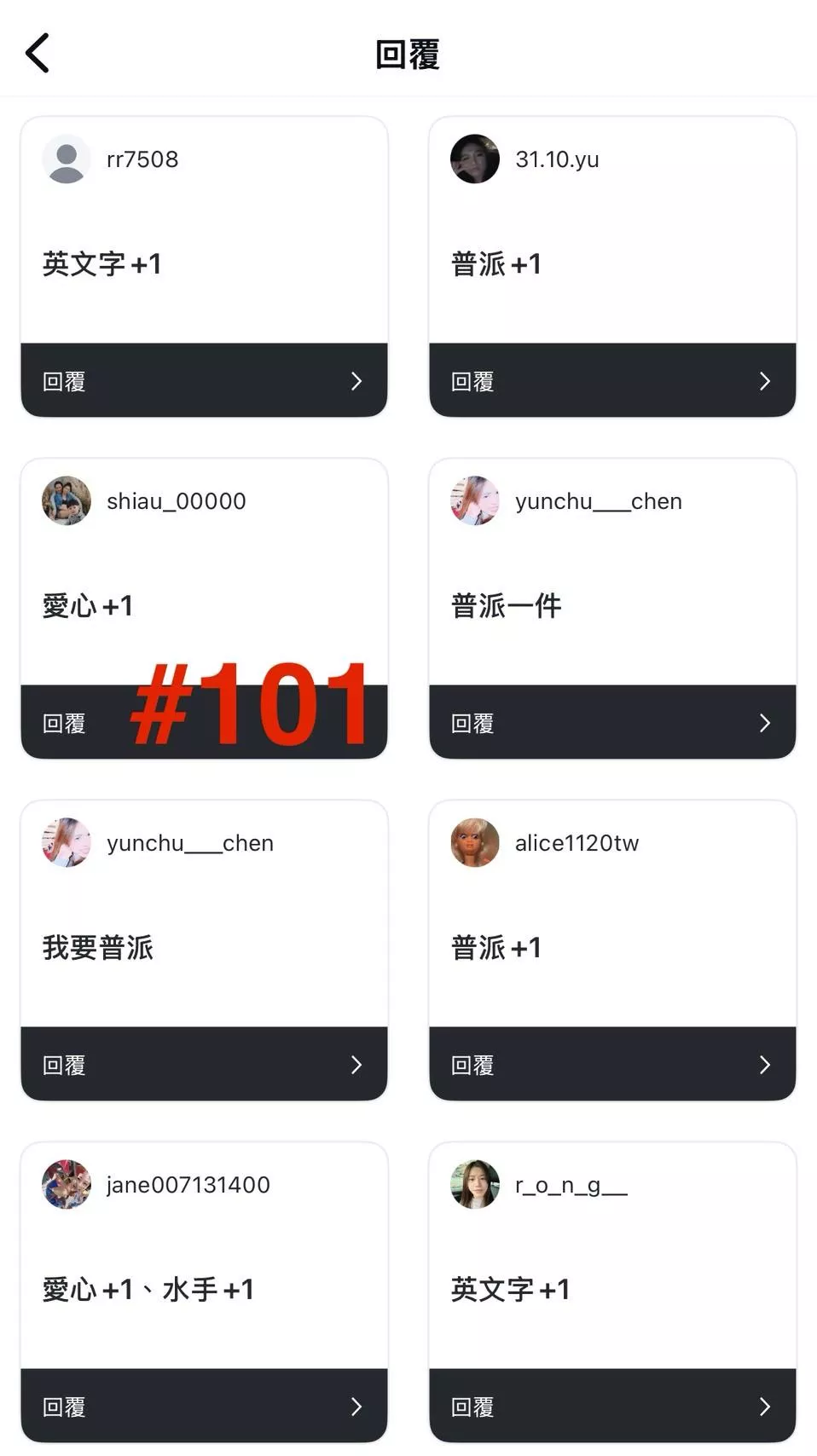Reply to rr7508's 英文字+1 response
Image resolution: width=817 pixels, height=1456 pixels.
pyautogui.click(x=204, y=381)
